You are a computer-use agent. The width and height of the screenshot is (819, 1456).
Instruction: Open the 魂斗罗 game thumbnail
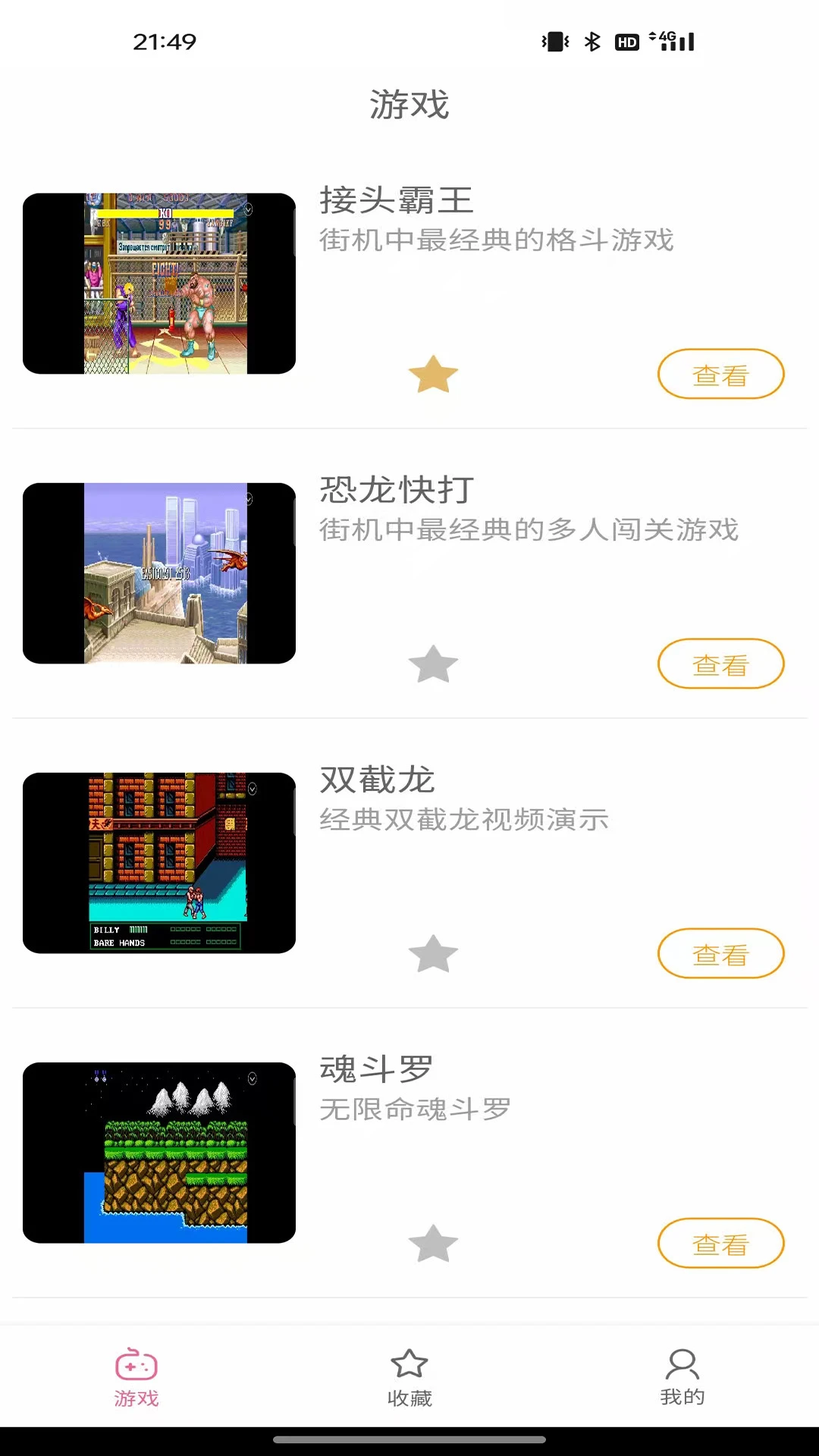[x=159, y=1153]
